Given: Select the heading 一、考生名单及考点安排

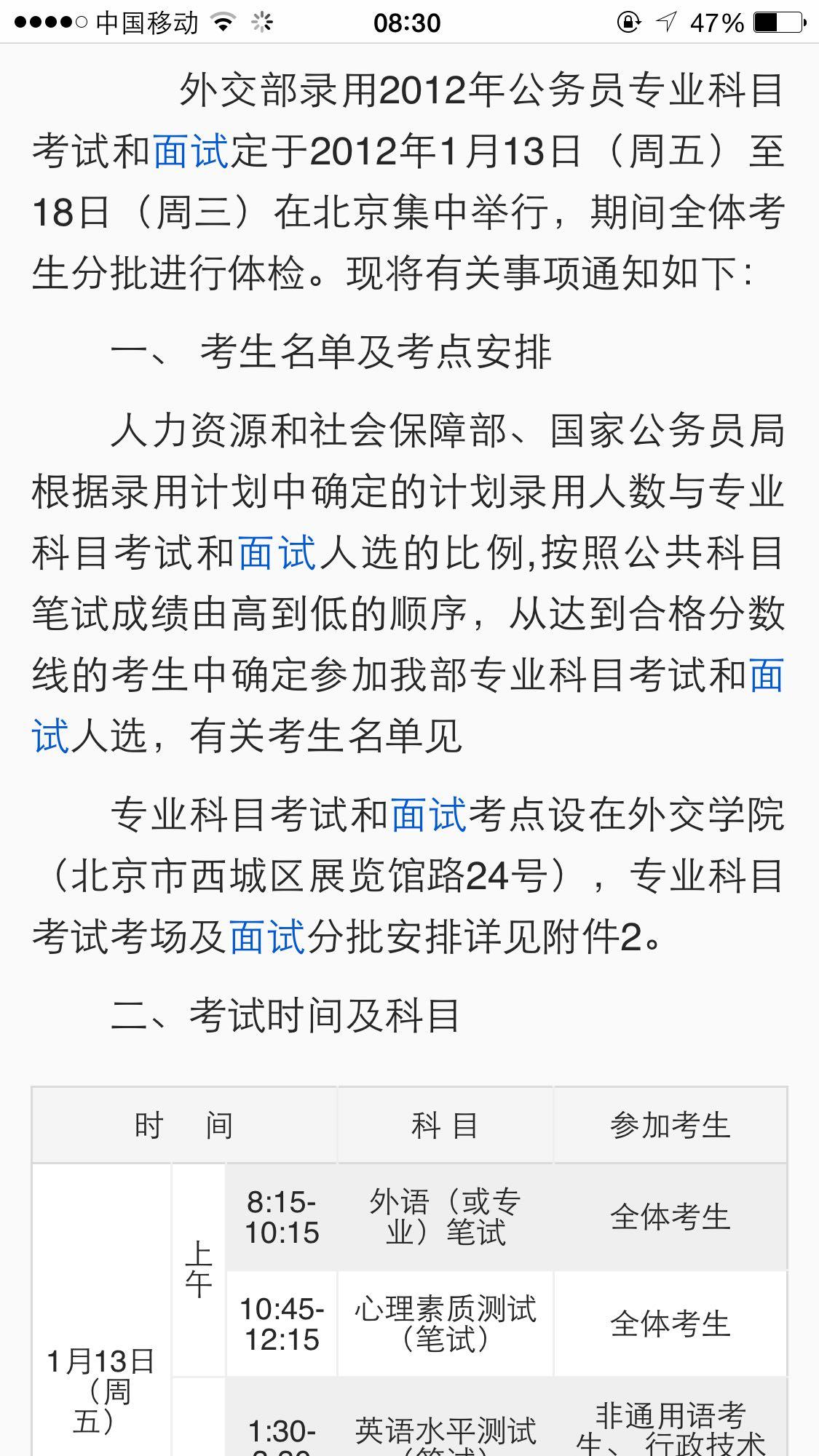Looking at the screenshot, I should (x=336, y=351).
